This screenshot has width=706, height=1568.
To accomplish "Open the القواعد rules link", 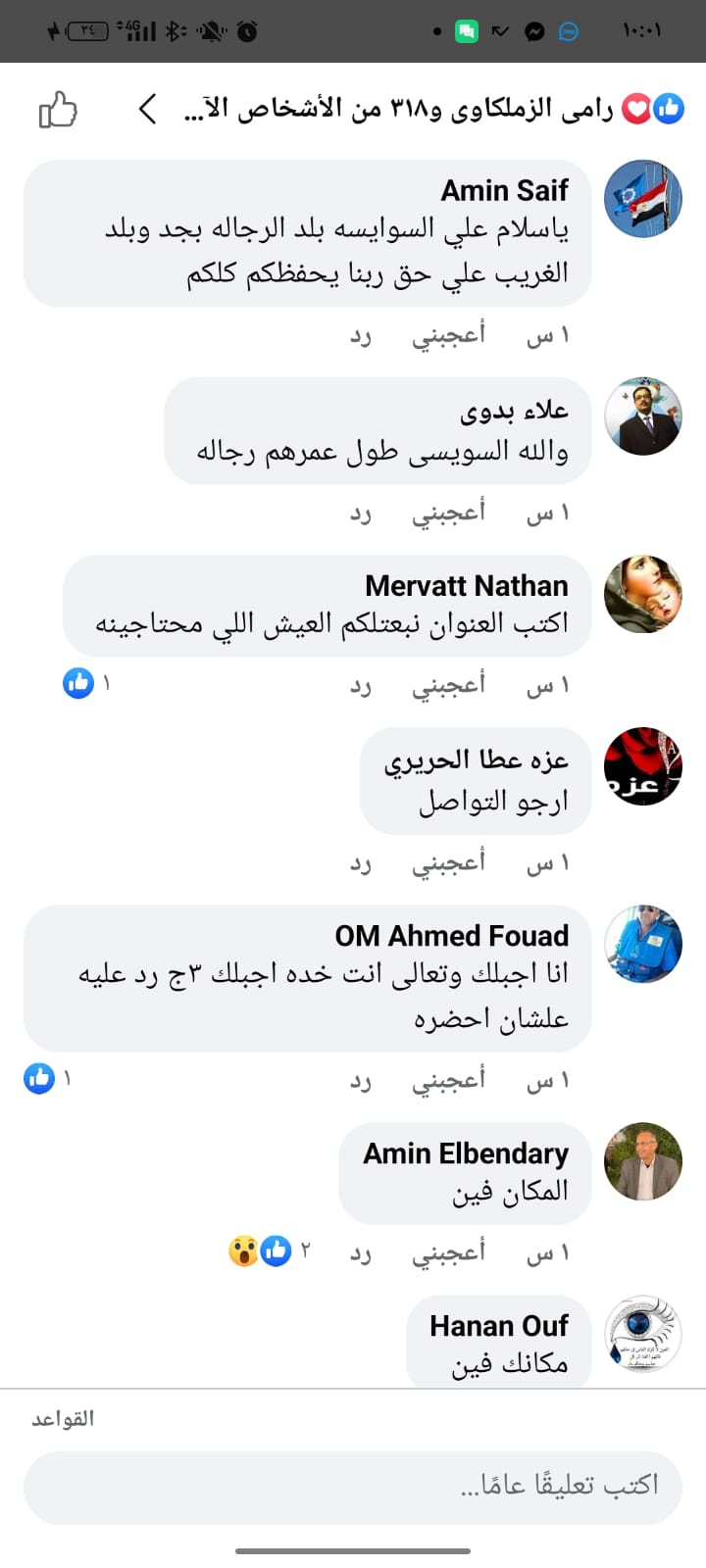I will (63, 1419).
